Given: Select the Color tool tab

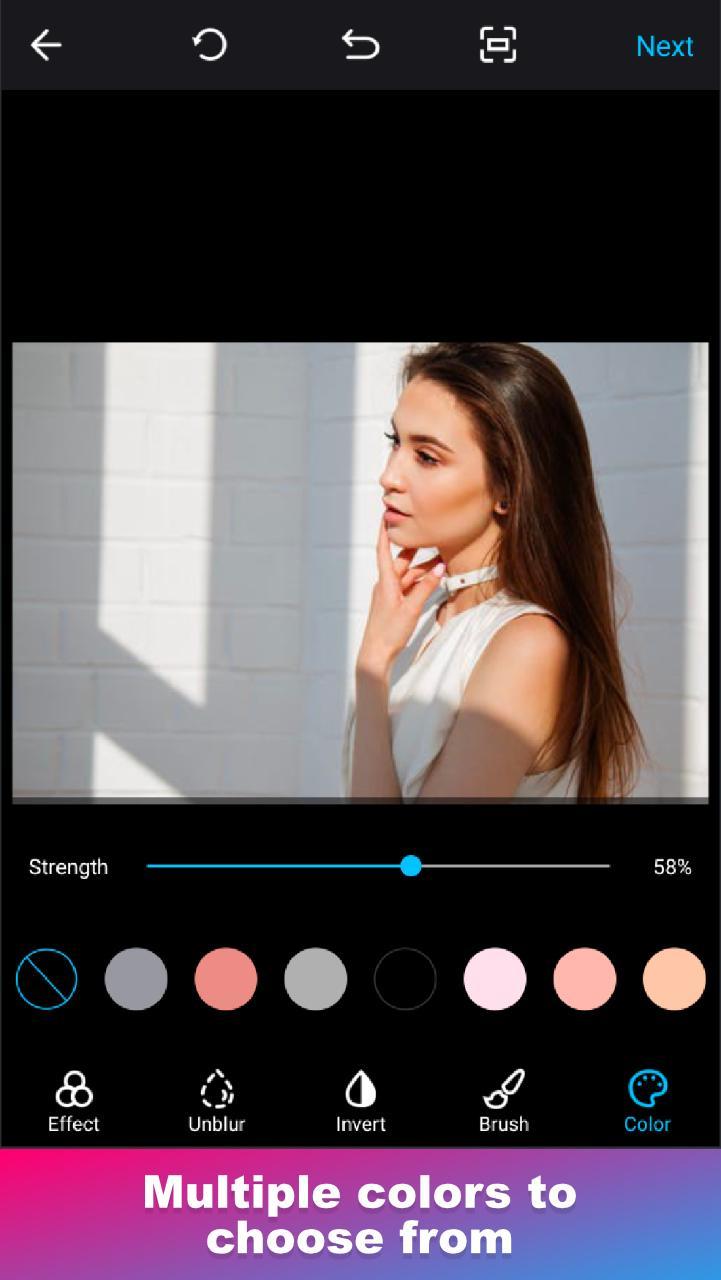Looking at the screenshot, I should [647, 1102].
